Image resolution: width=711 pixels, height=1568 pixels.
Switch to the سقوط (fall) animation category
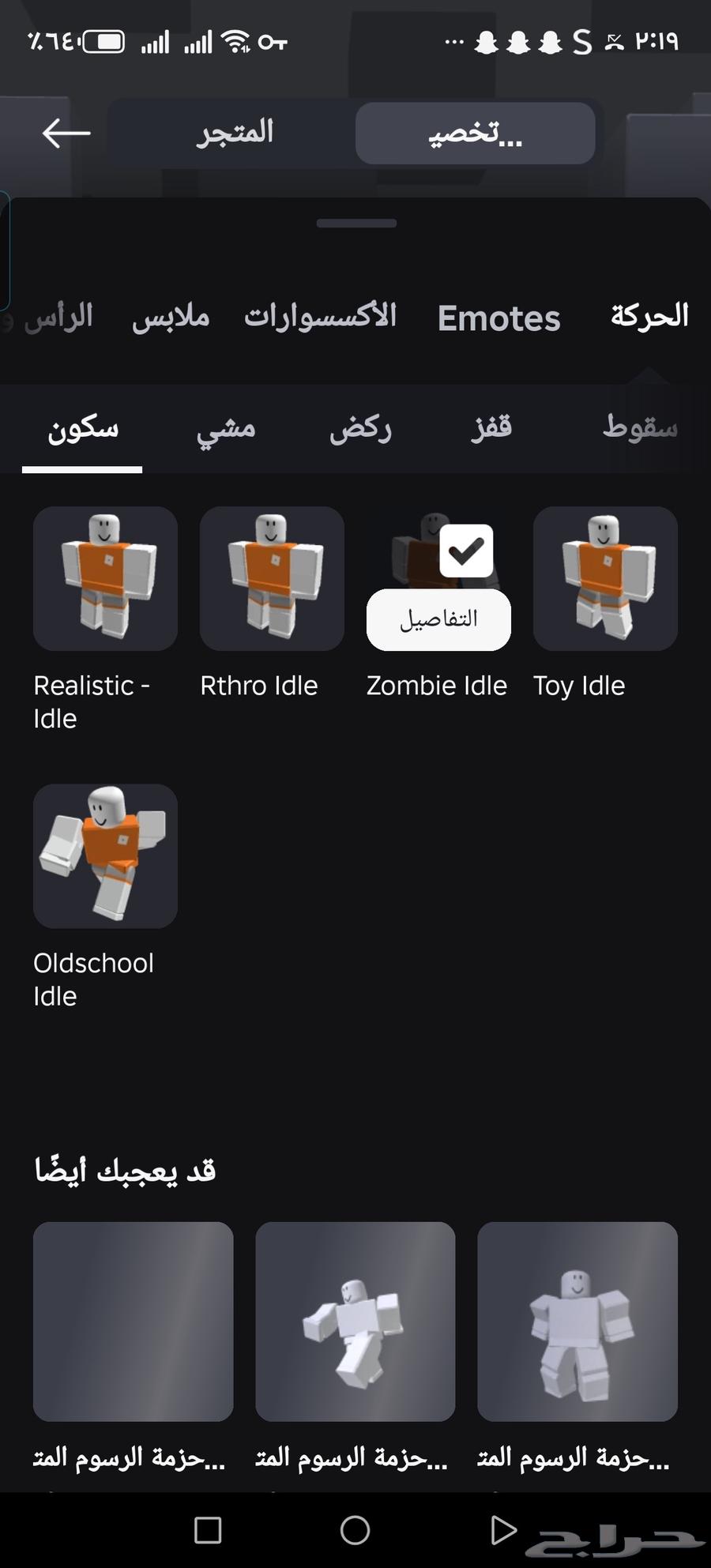640,427
